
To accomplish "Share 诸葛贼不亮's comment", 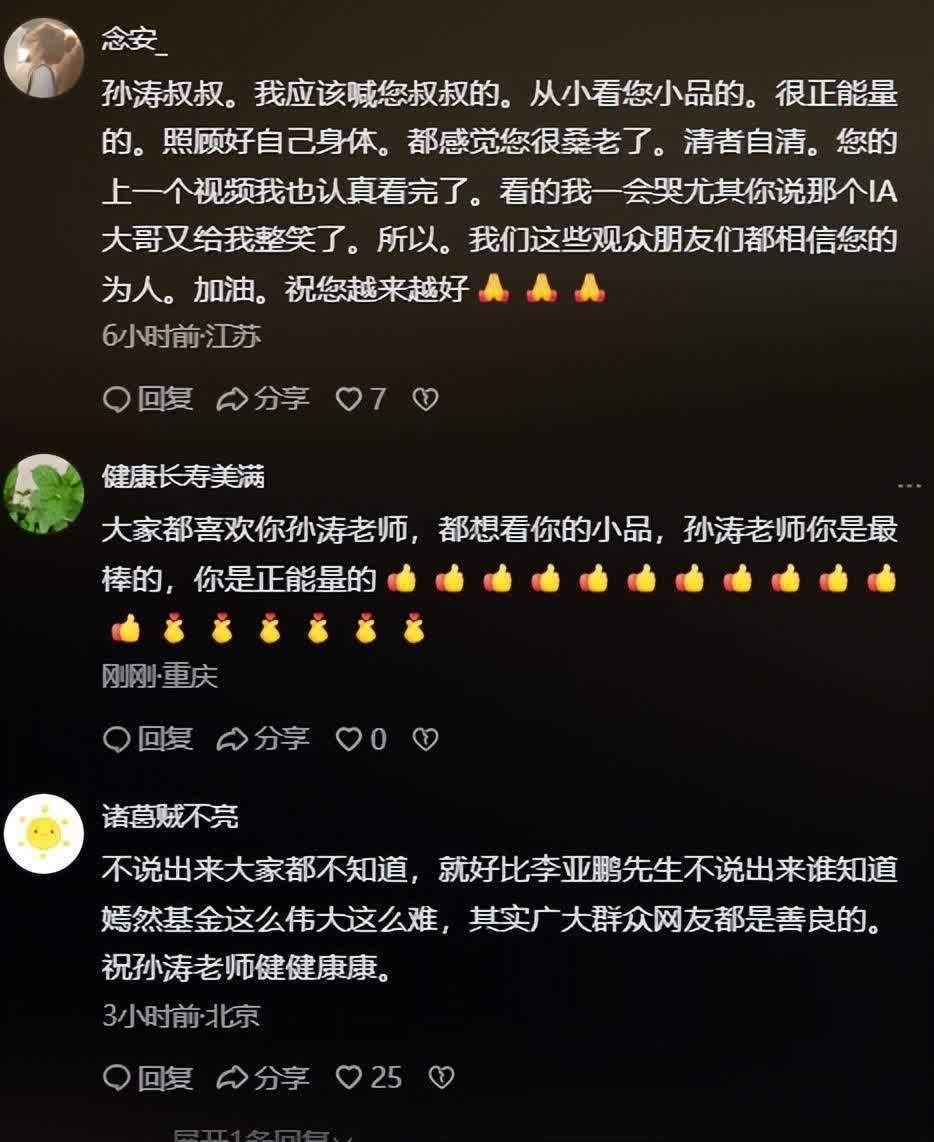I will (x=264, y=1077).
